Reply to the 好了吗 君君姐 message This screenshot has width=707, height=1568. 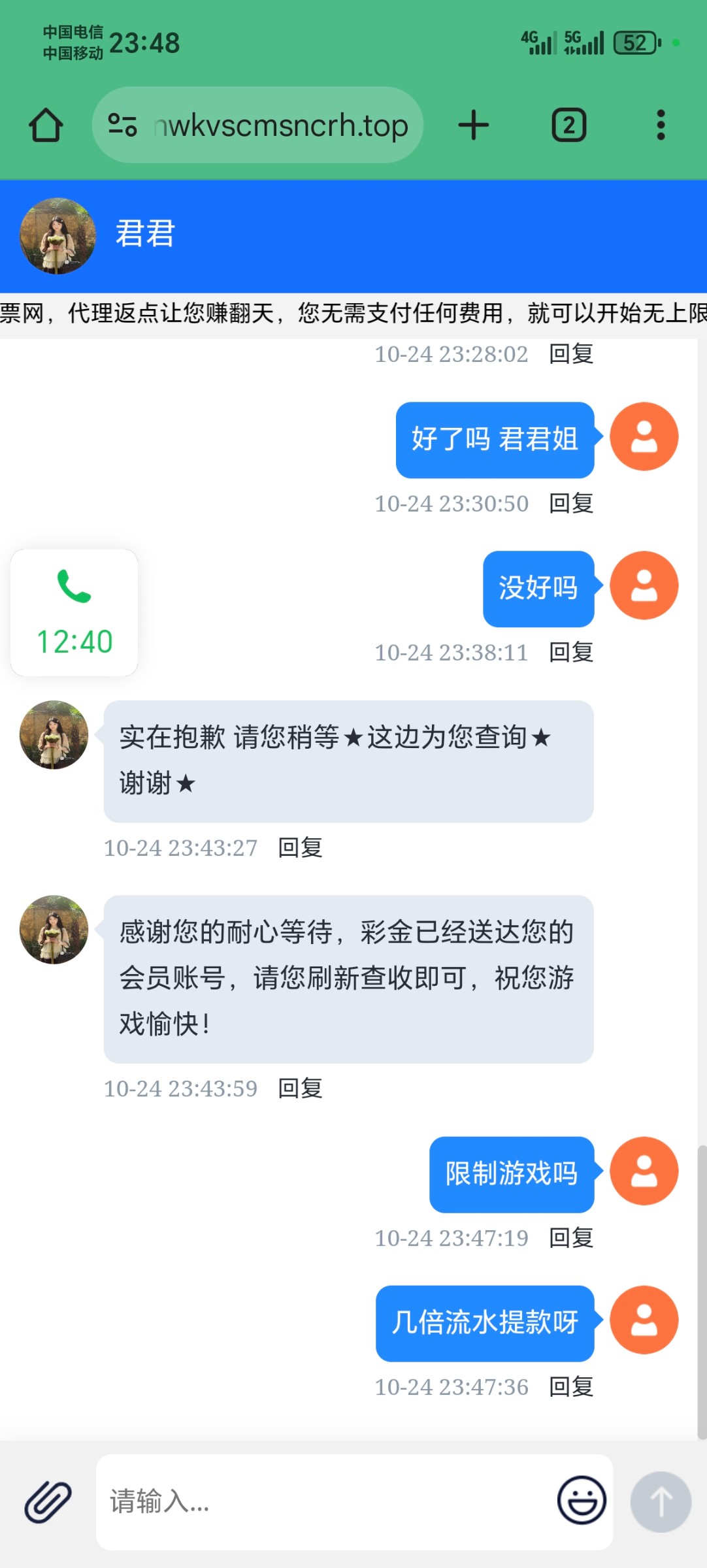pyautogui.click(x=571, y=504)
